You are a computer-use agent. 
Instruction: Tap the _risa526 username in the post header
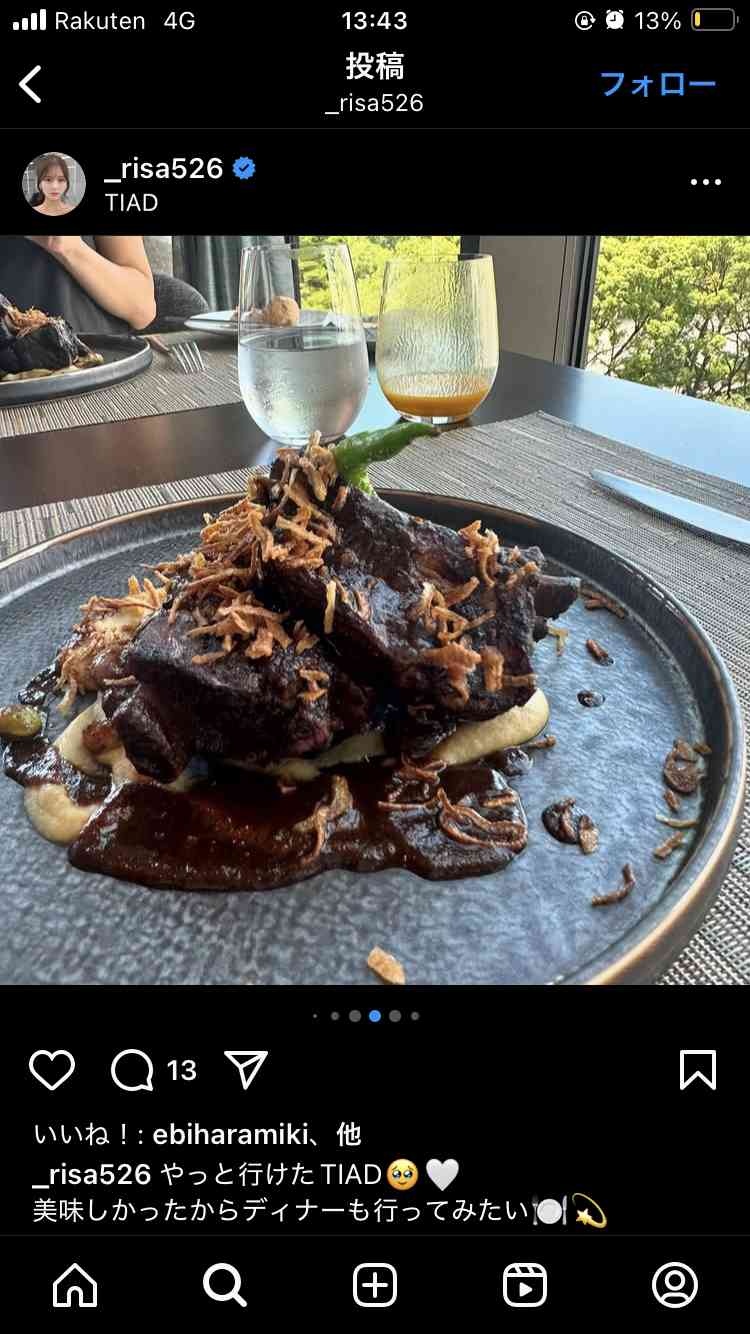(163, 168)
